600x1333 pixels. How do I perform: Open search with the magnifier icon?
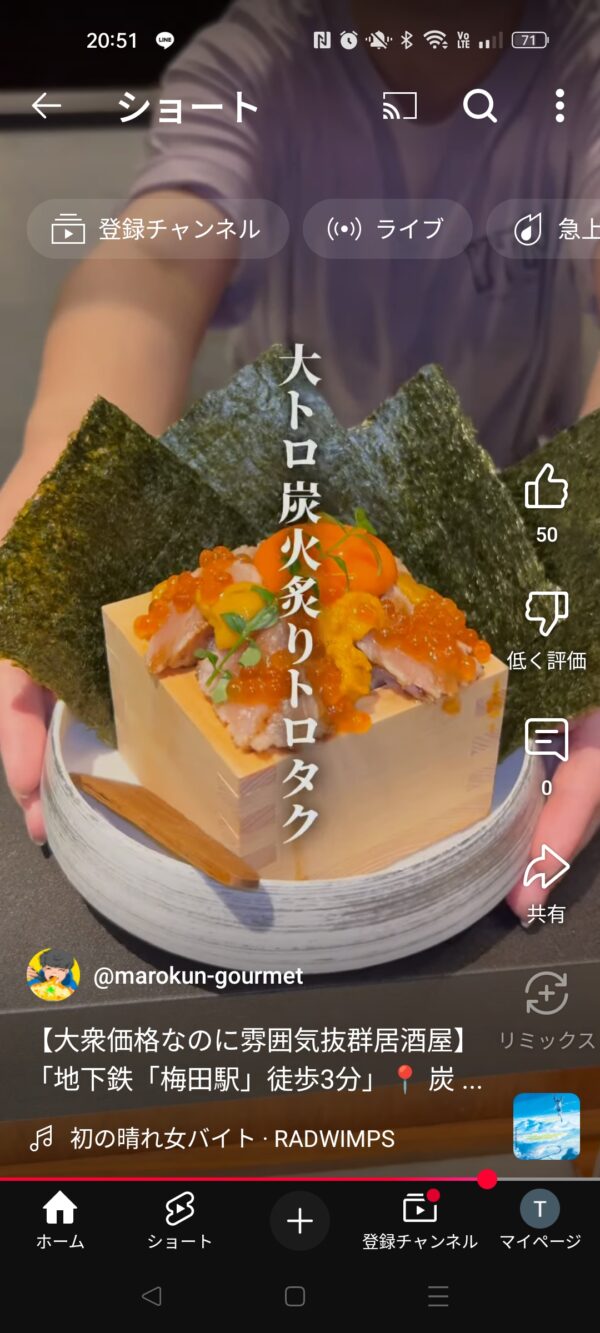pos(480,106)
